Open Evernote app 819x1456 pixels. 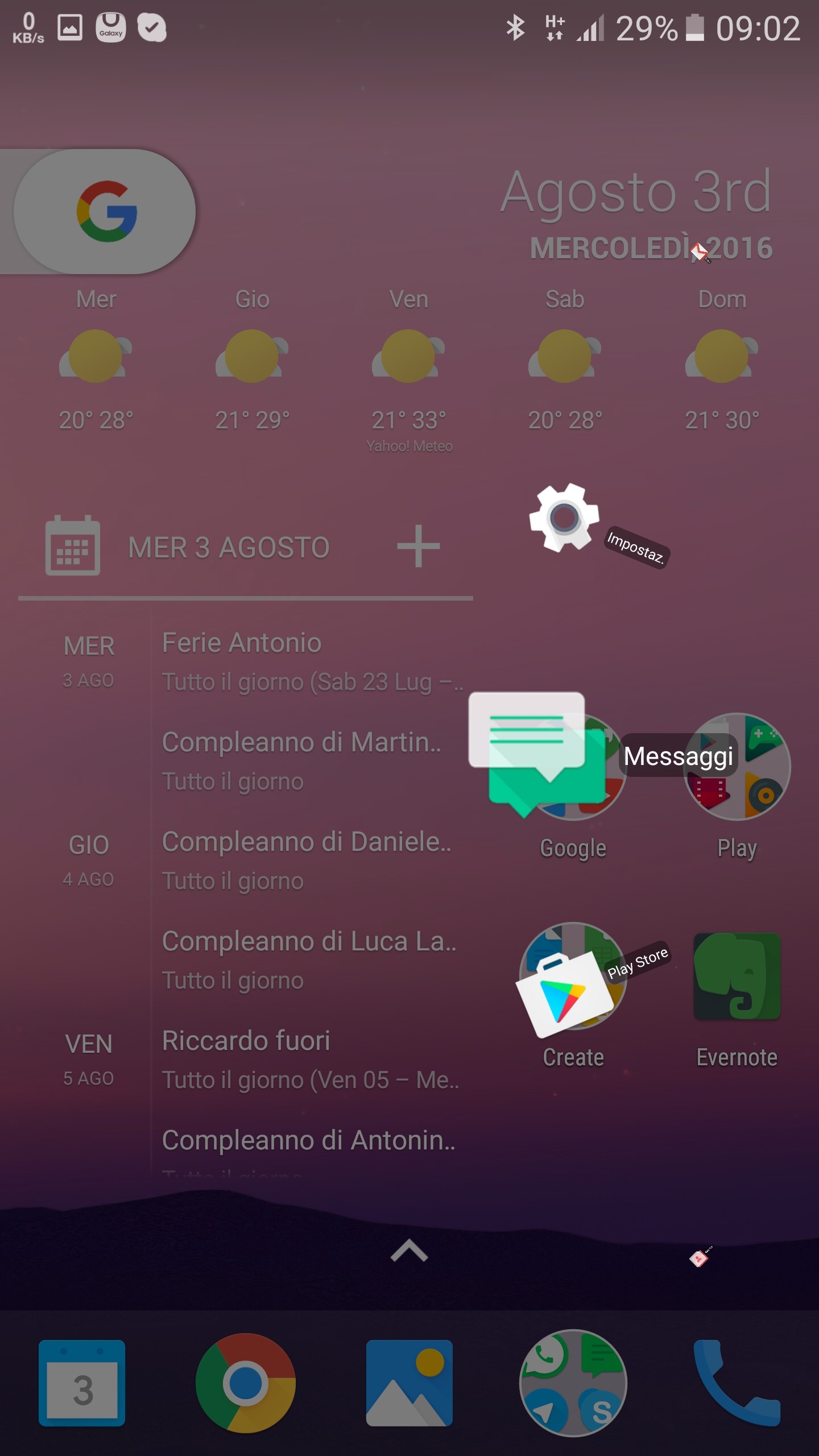coord(737,976)
